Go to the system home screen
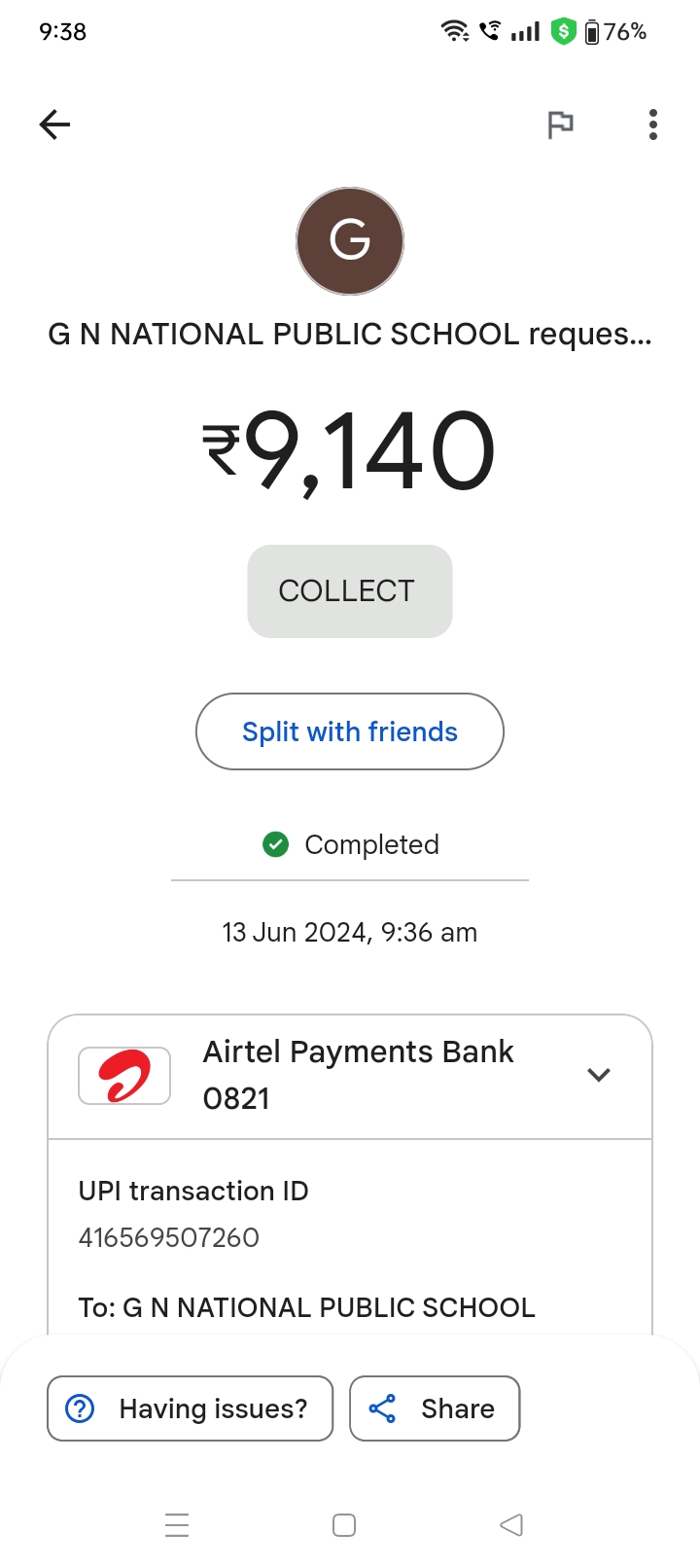The width and height of the screenshot is (700, 1568). (344, 1525)
